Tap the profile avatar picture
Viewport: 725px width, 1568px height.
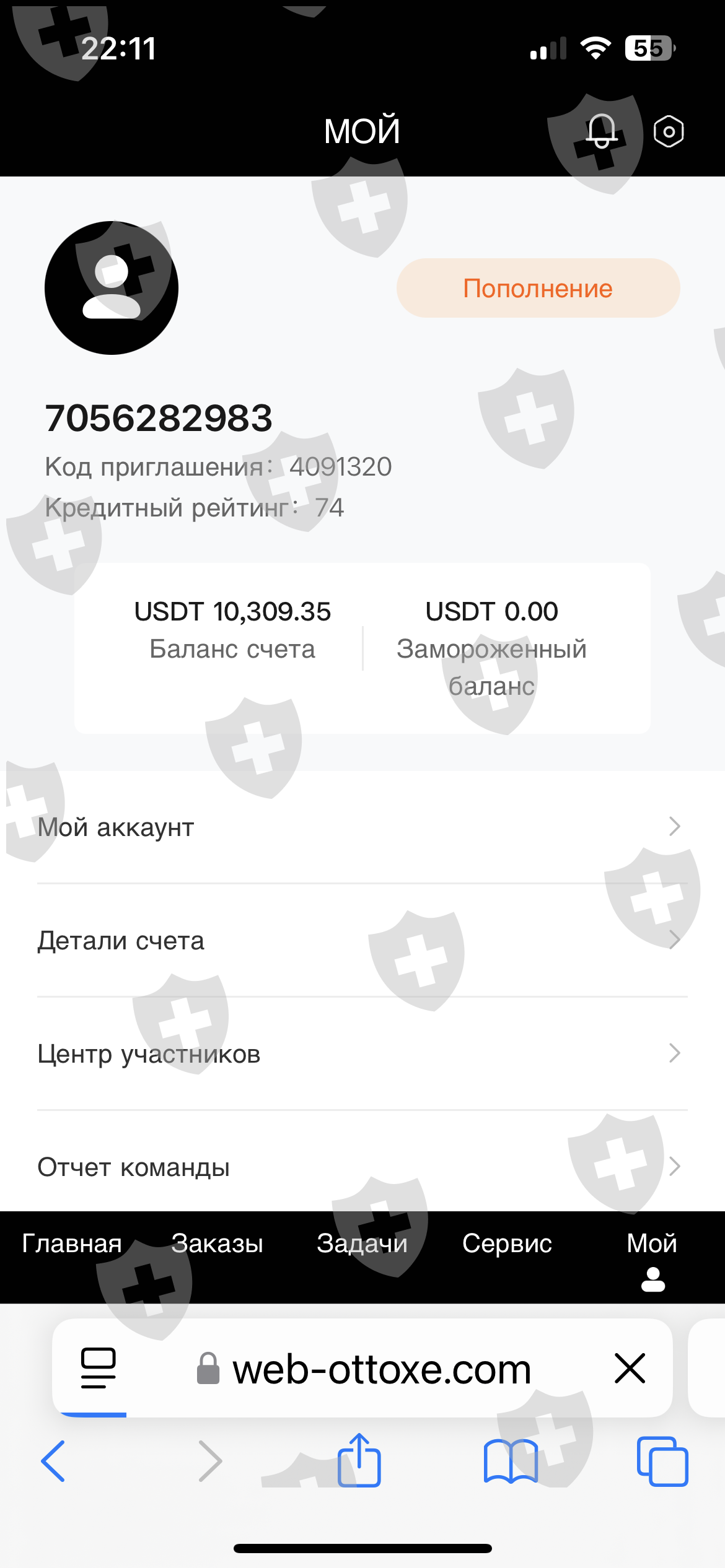coord(112,288)
